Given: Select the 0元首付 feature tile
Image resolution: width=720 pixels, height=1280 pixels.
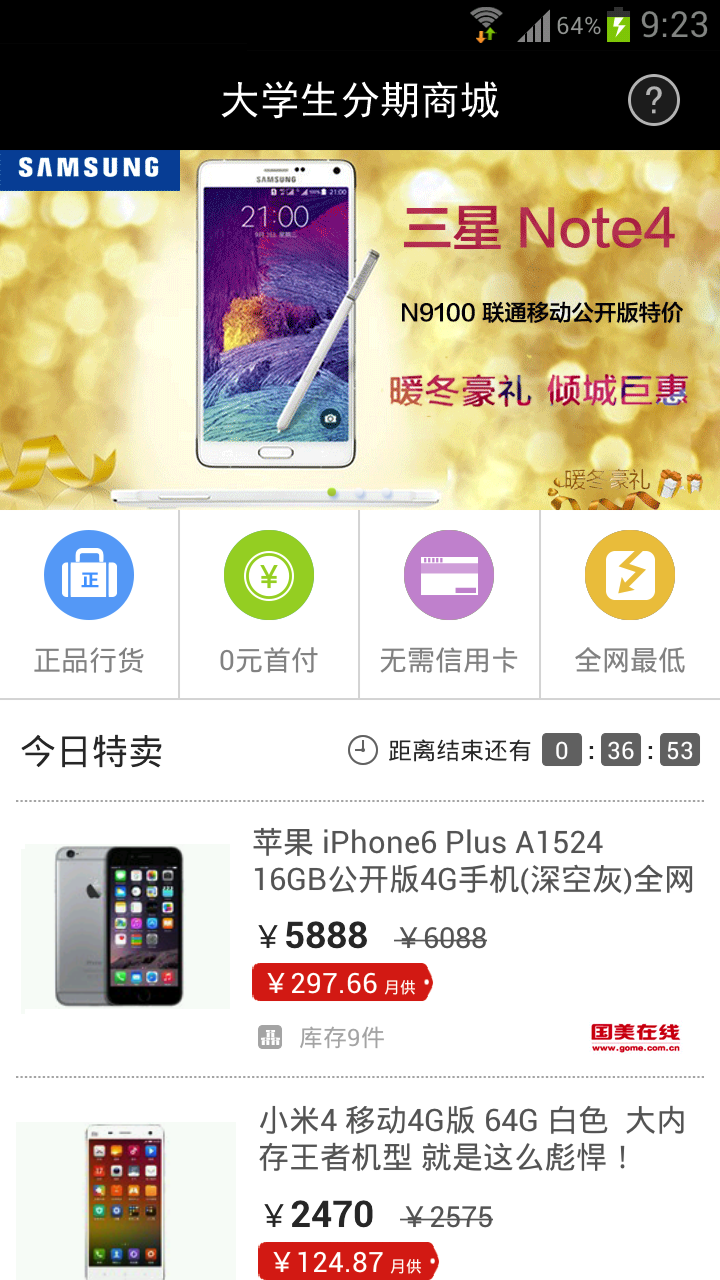Looking at the screenshot, I should pos(269,604).
